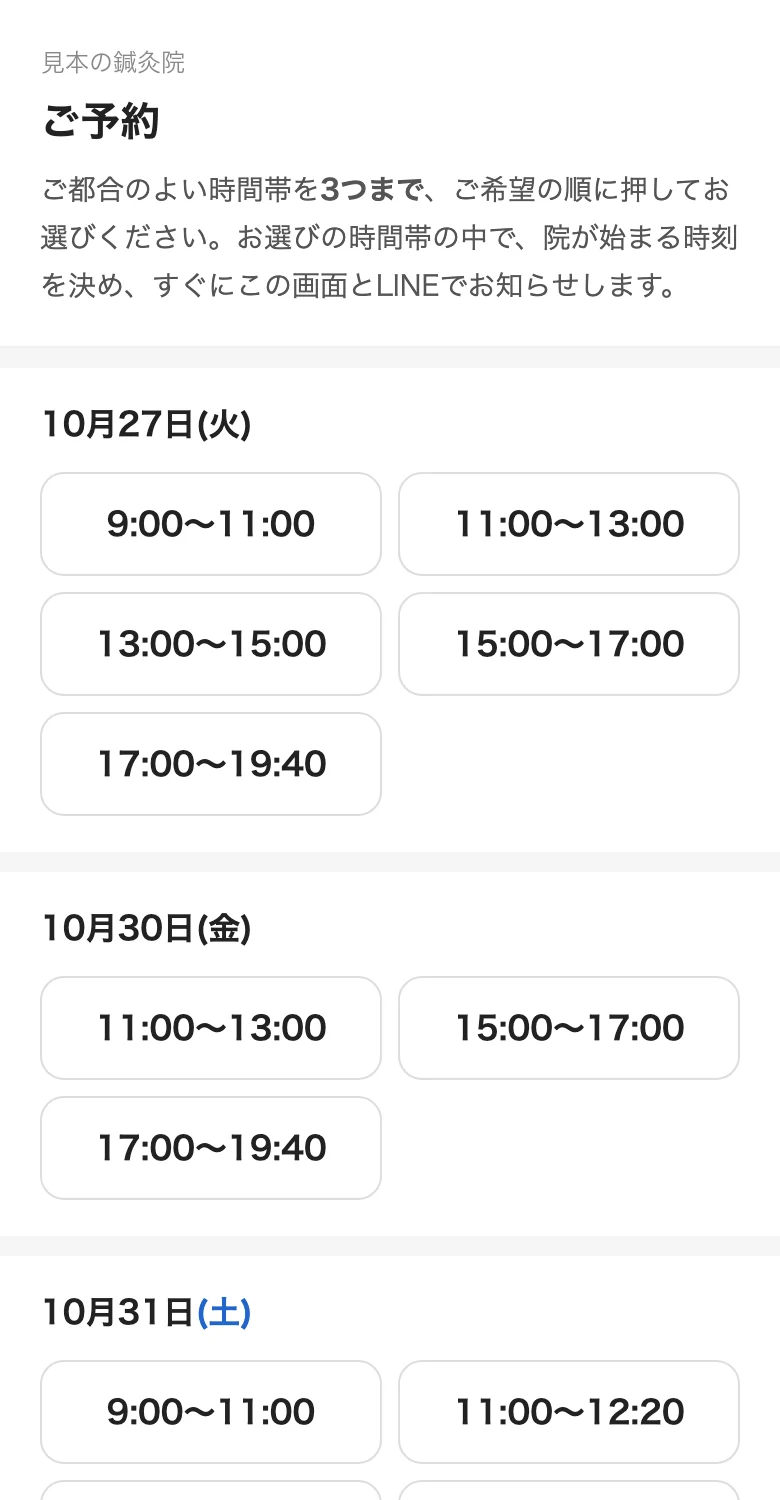Select 9:00〜11:00 on 10月27日(火)

211,524
